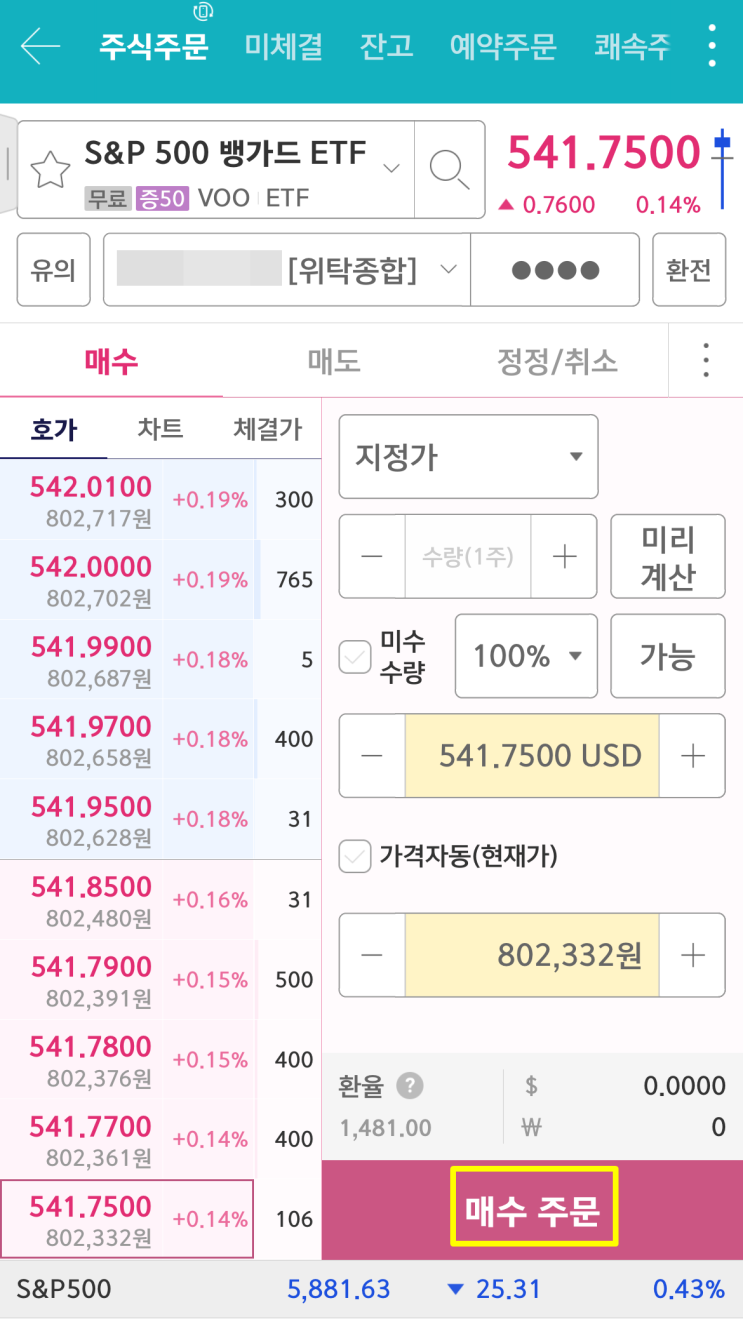This screenshot has height=1324, width=743.
Task: Tap the back arrow to leave 주식주문
Action: 38,46
